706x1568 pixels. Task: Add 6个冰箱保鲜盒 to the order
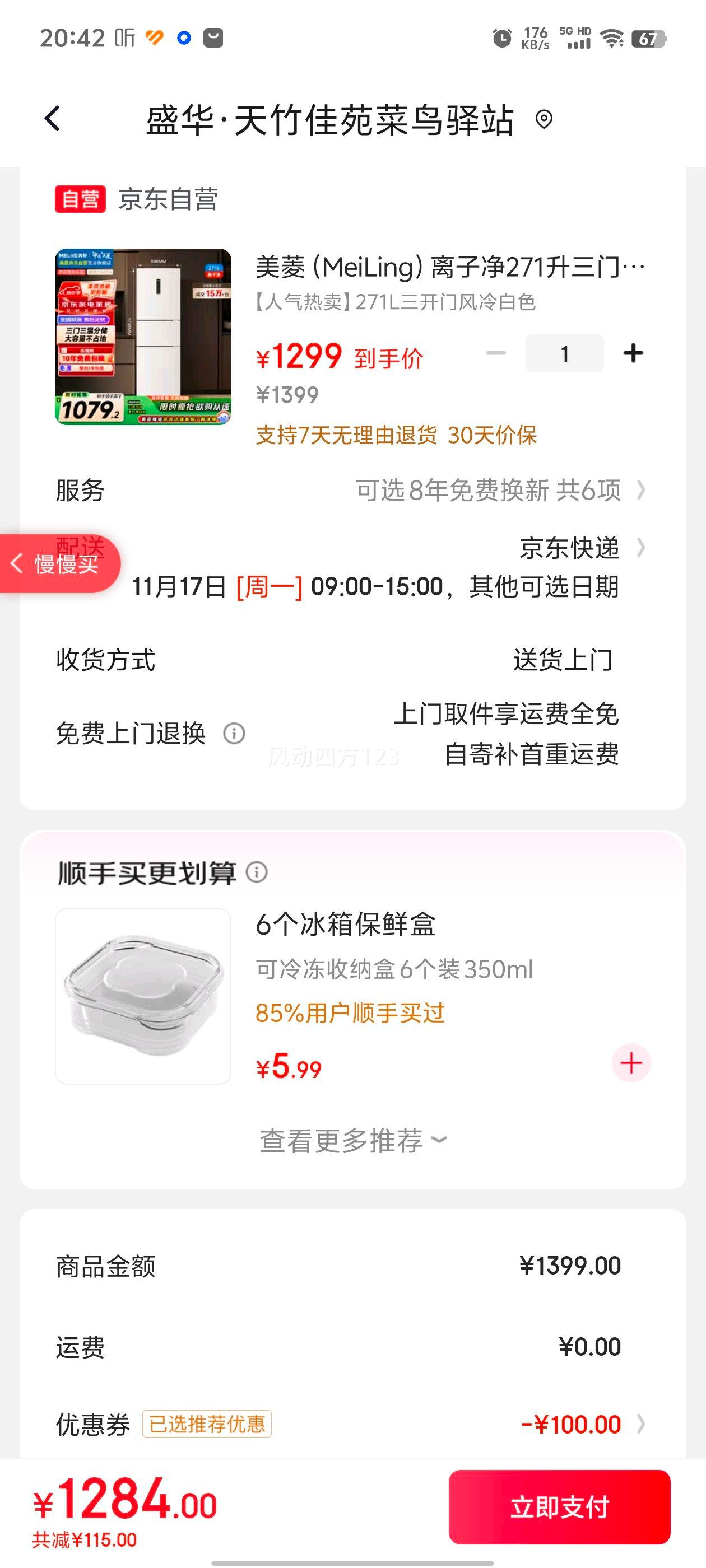coord(631,1063)
